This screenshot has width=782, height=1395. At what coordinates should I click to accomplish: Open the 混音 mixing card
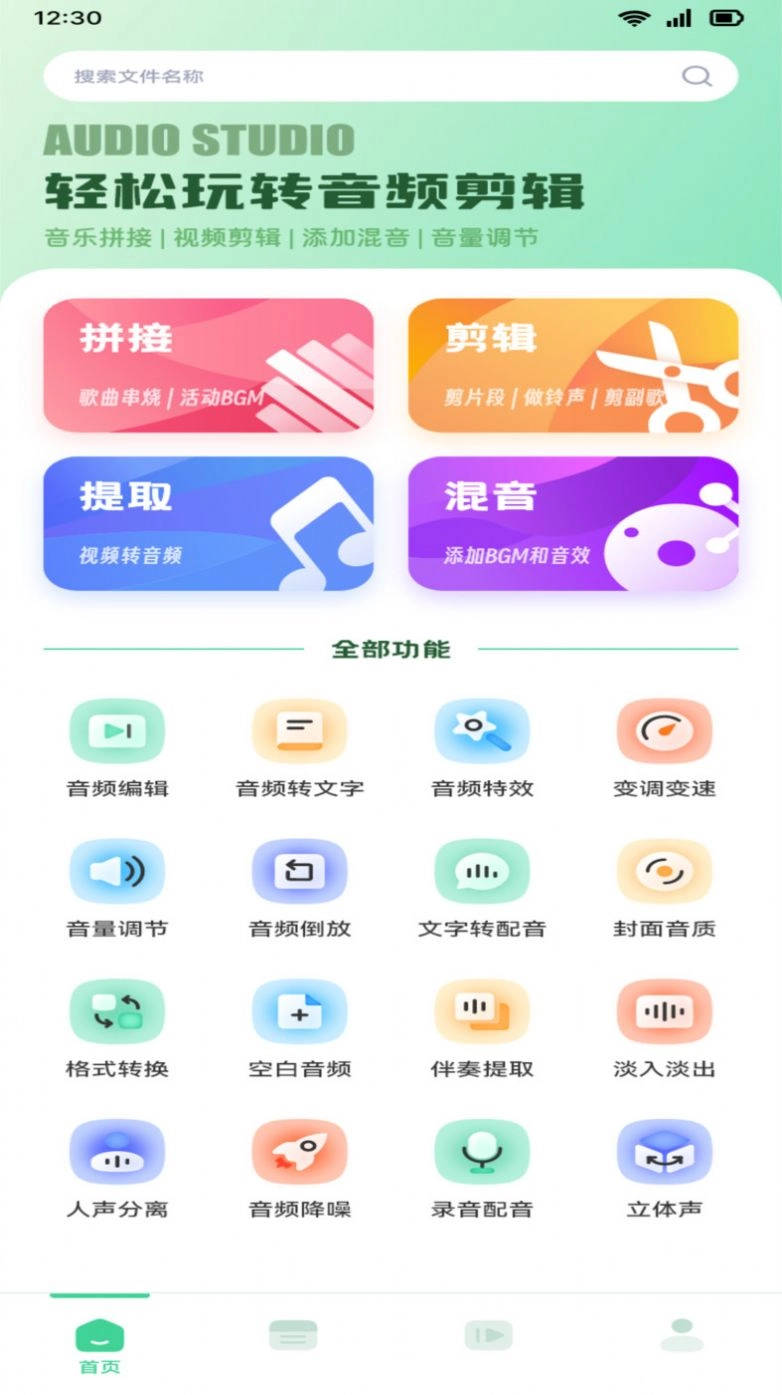pos(573,523)
